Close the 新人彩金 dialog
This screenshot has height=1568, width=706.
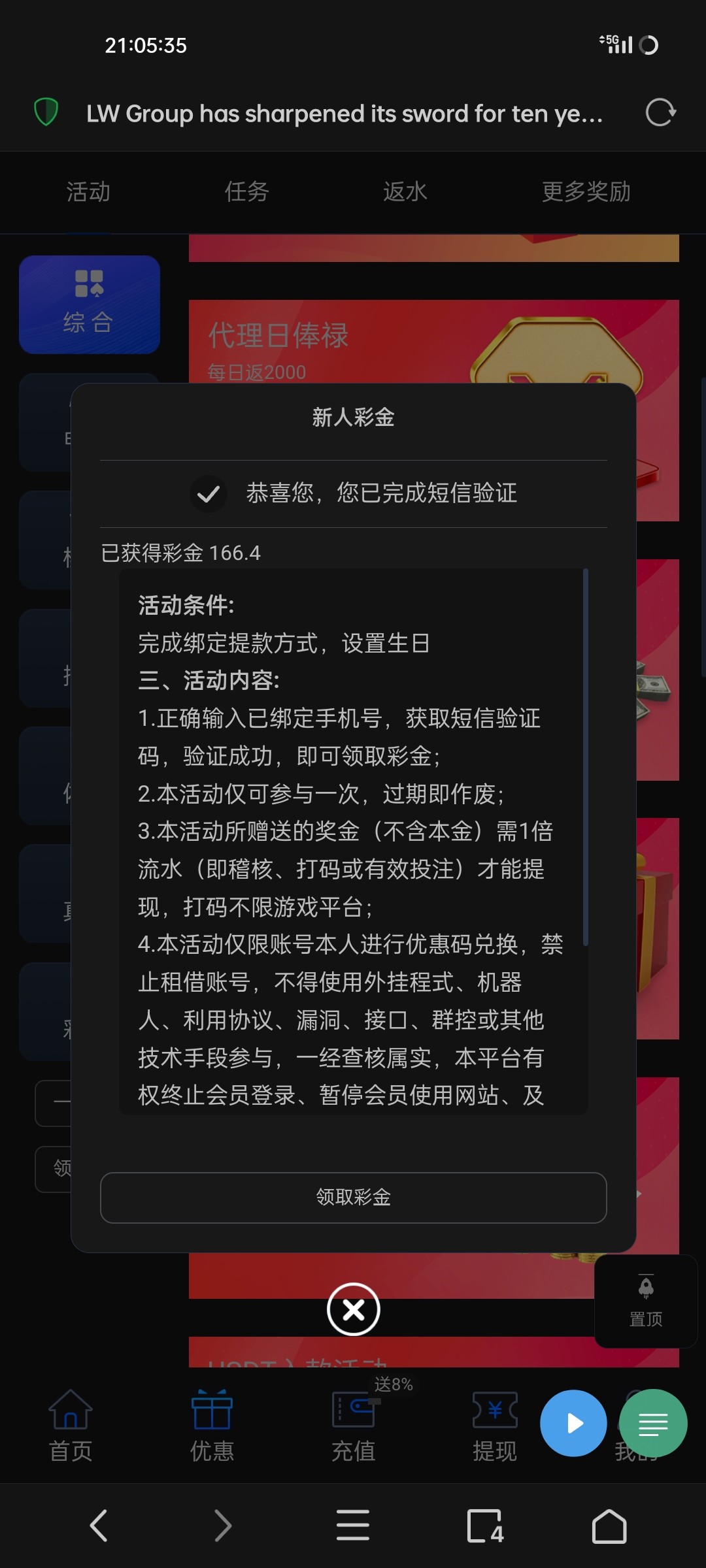click(x=353, y=1309)
